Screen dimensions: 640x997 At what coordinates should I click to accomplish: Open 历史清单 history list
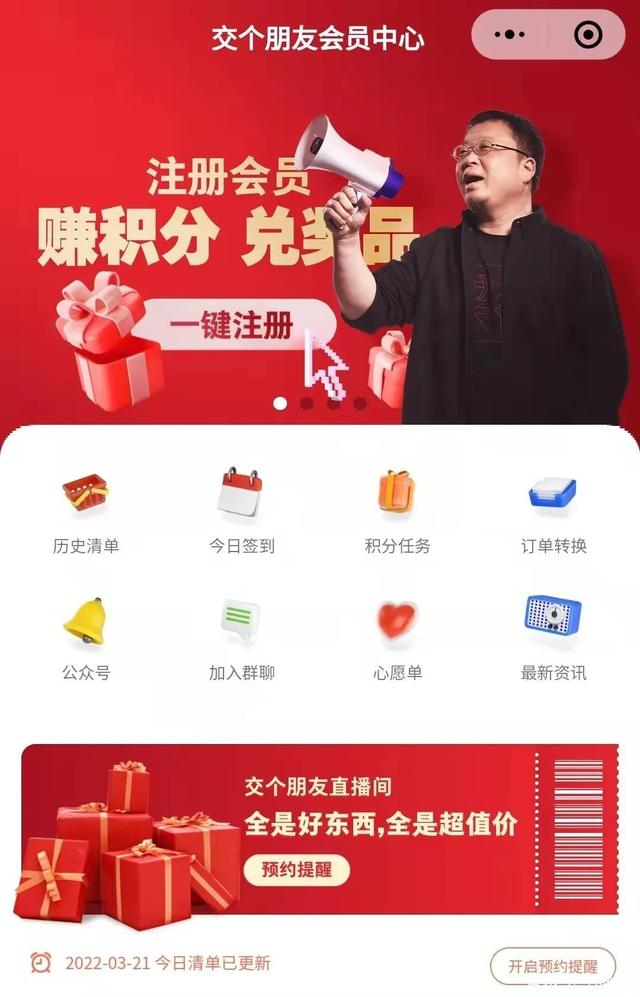point(86,511)
